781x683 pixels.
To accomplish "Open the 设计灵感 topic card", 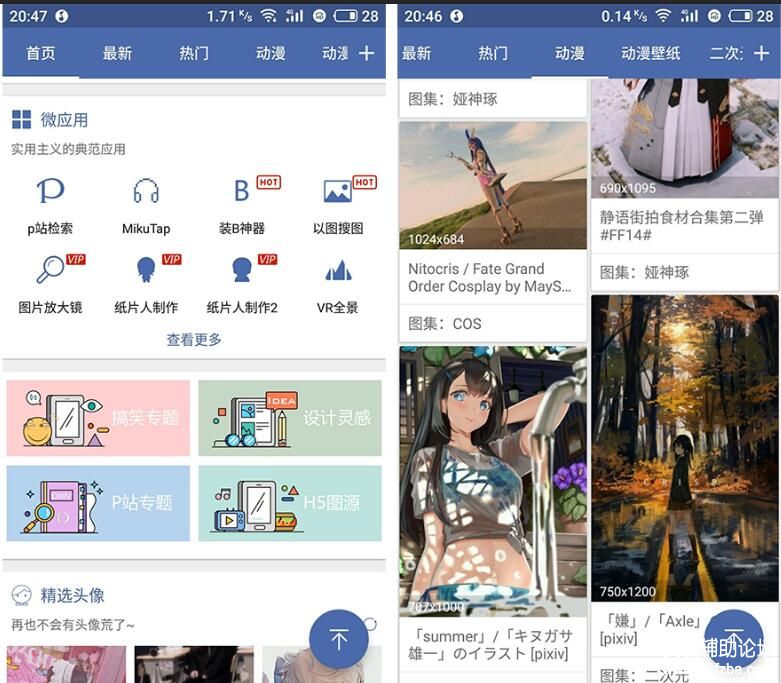I will [290, 417].
